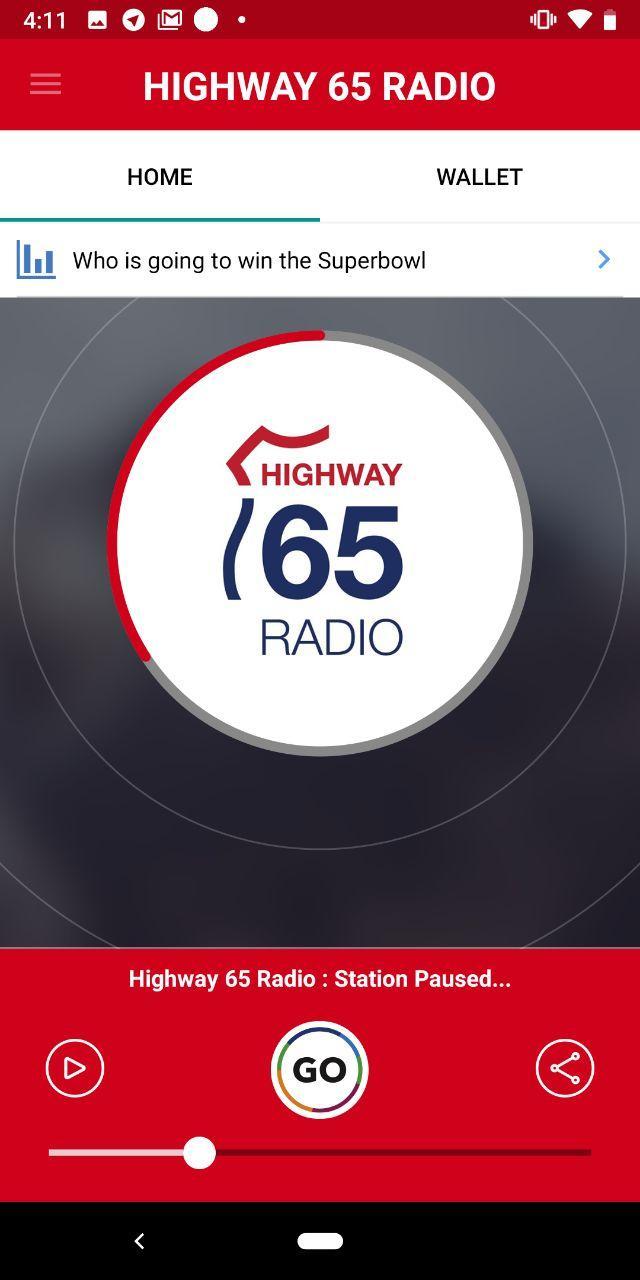Open the Superbowl winner poll
640x1280 pixels.
pyautogui.click(x=320, y=260)
